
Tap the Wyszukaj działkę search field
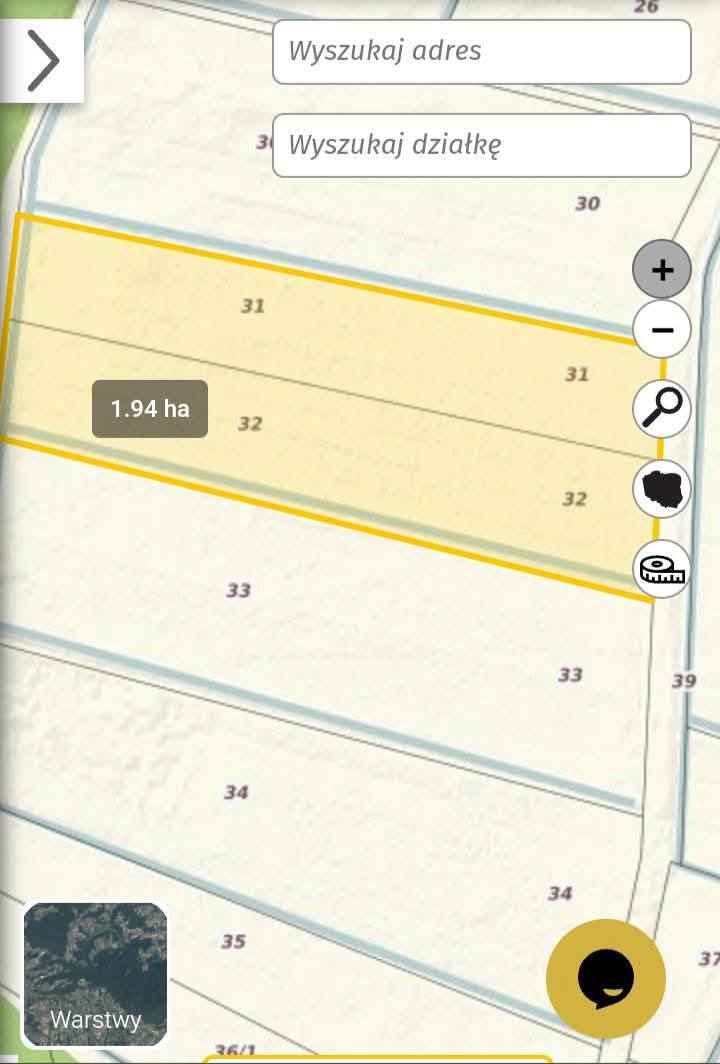(481, 145)
